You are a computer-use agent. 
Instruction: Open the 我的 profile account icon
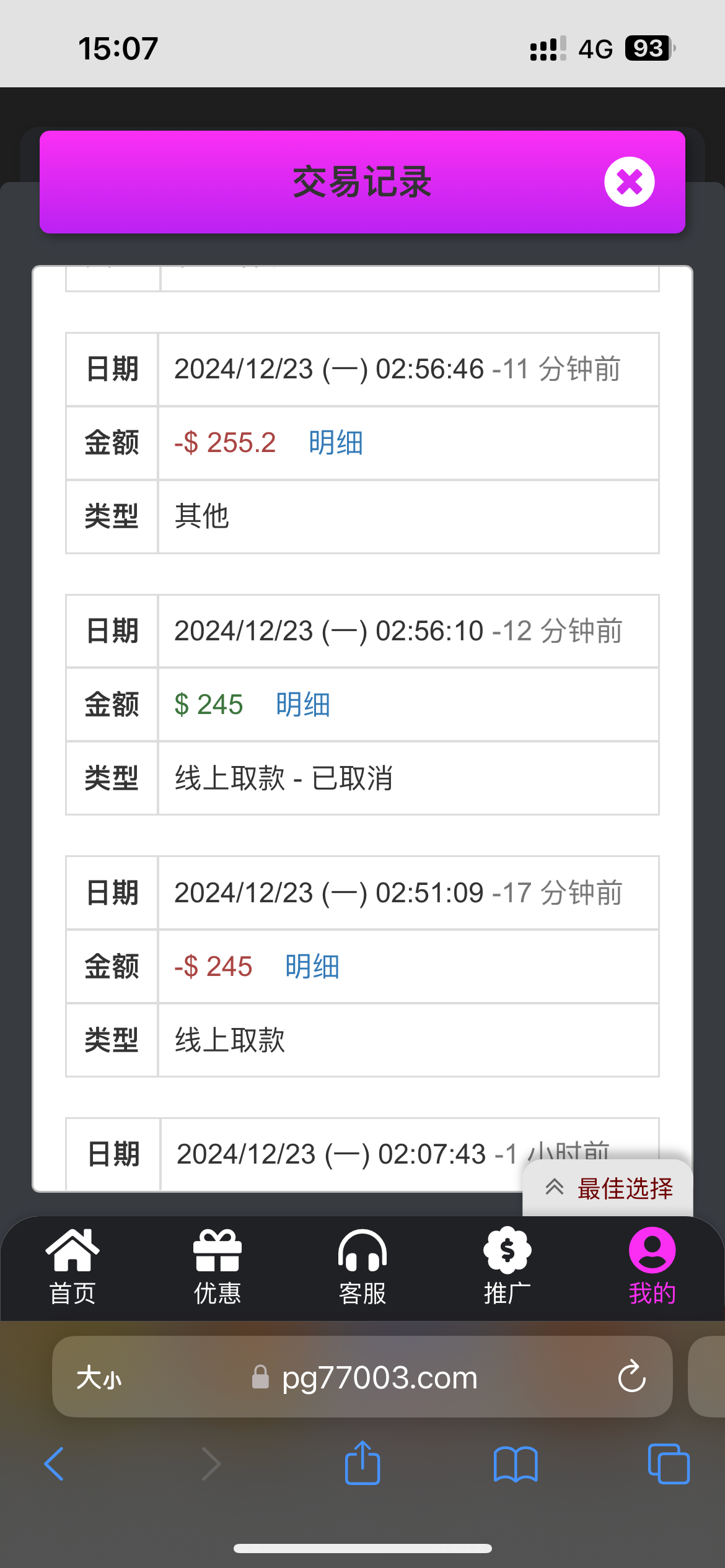point(651,1252)
